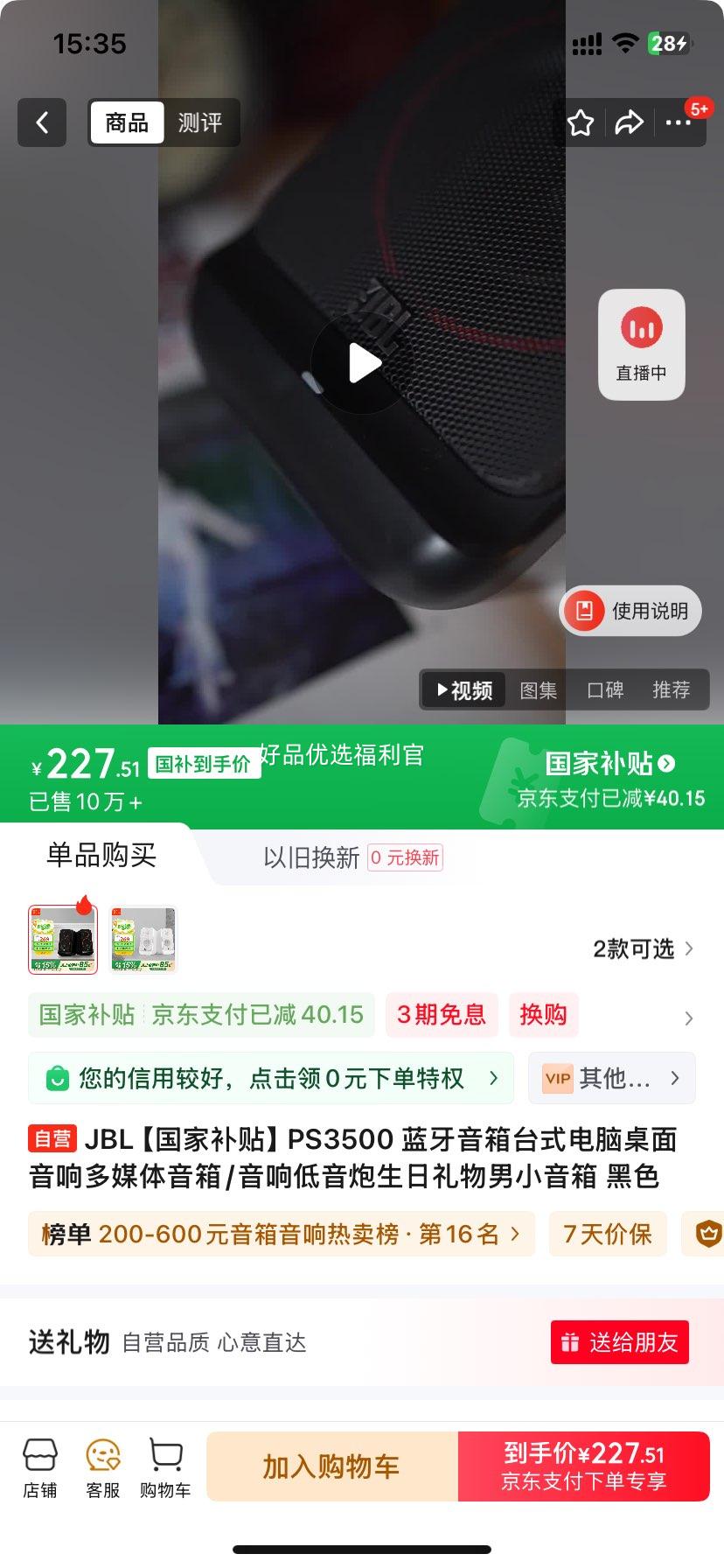Open the 口碑 word-of-mouth tab
The height and width of the screenshot is (1568, 724).
pyautogui.click(x=607, y=690)
